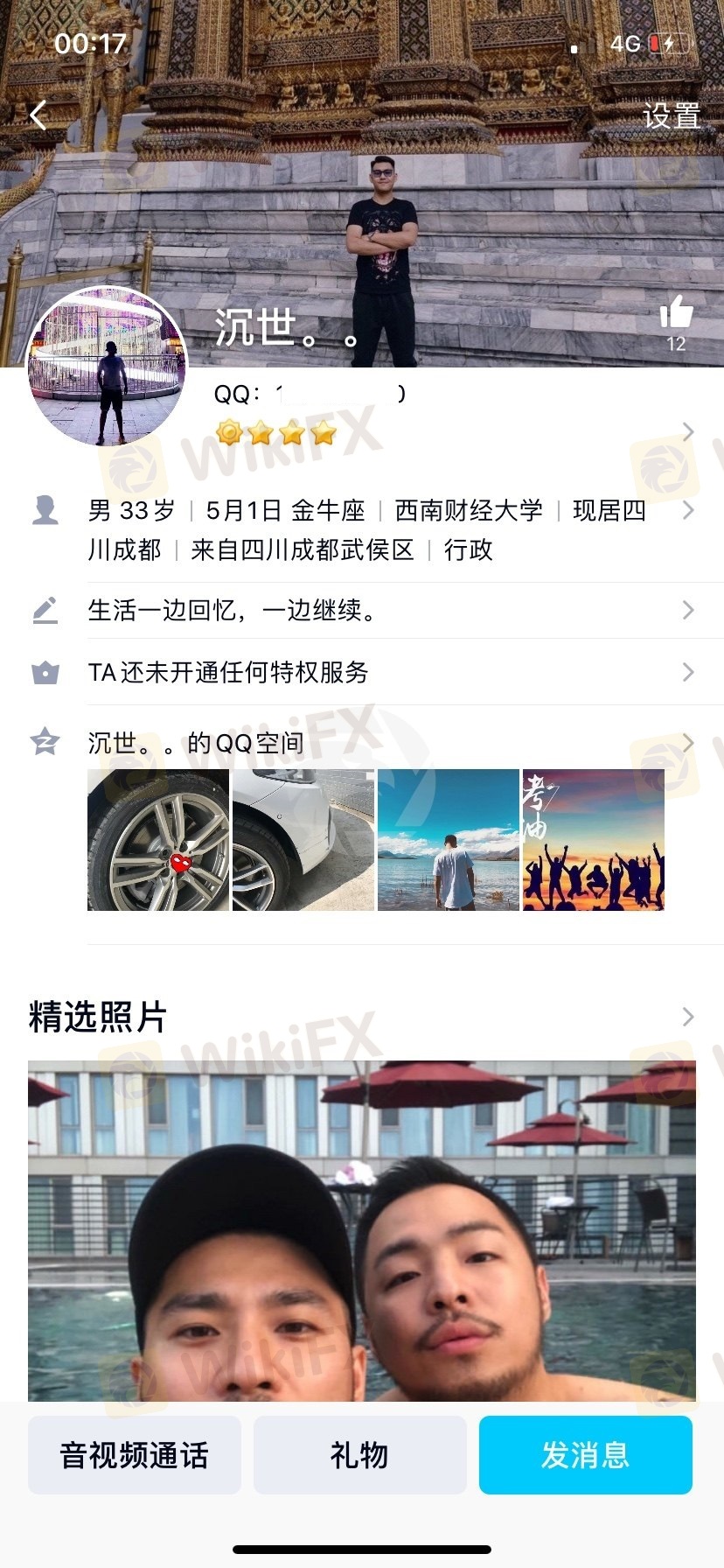Open the round profile avatar picture
This screenshot has width=724, height=1568.
tap(108, 367)
